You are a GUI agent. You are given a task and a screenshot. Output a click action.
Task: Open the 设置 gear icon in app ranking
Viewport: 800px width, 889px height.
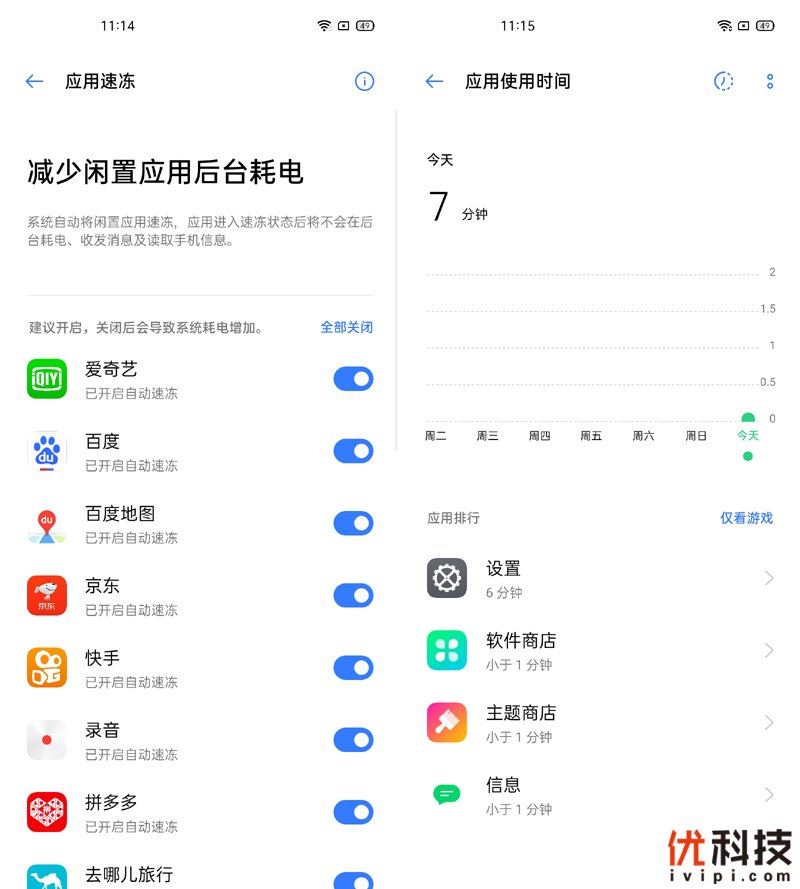point(446,578)
